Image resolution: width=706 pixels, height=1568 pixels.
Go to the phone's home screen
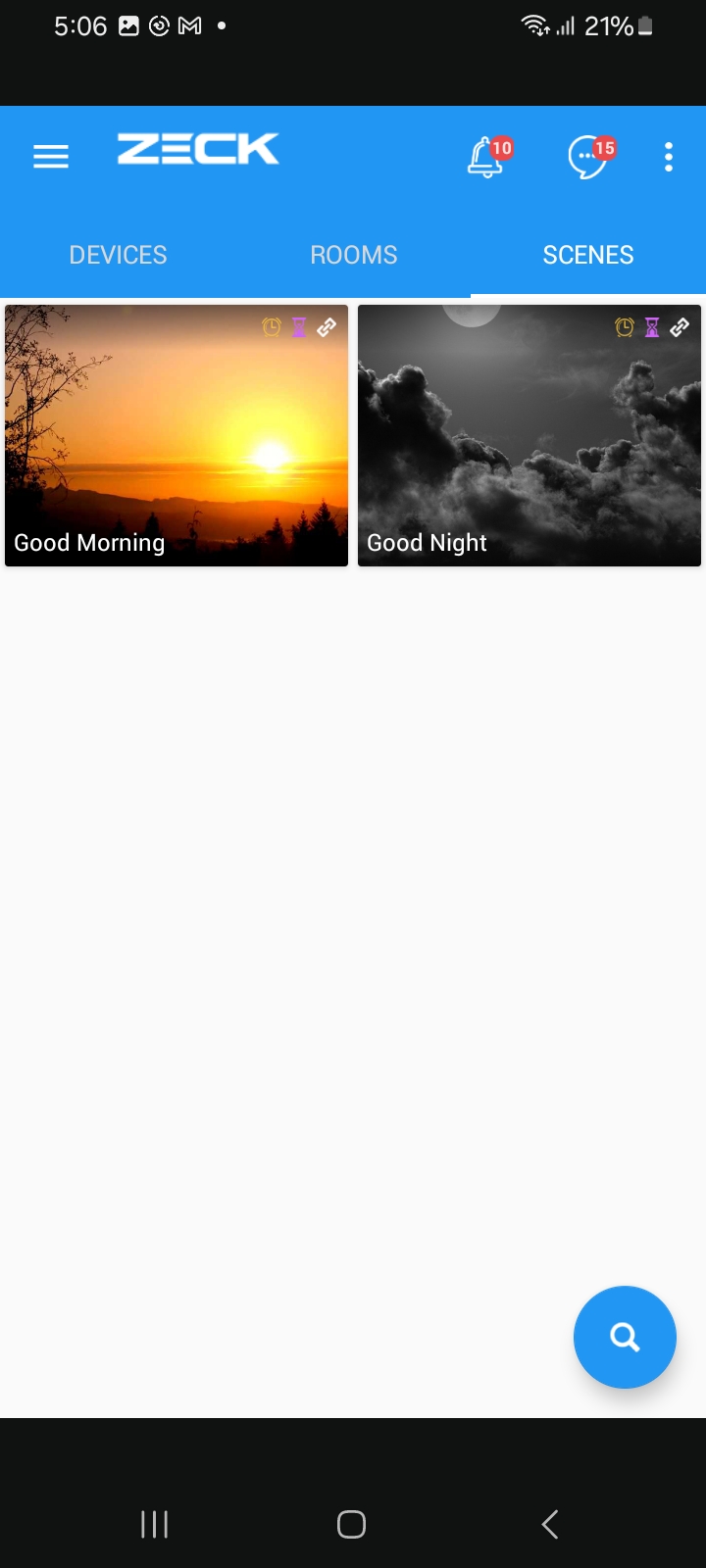[351, 1524]
